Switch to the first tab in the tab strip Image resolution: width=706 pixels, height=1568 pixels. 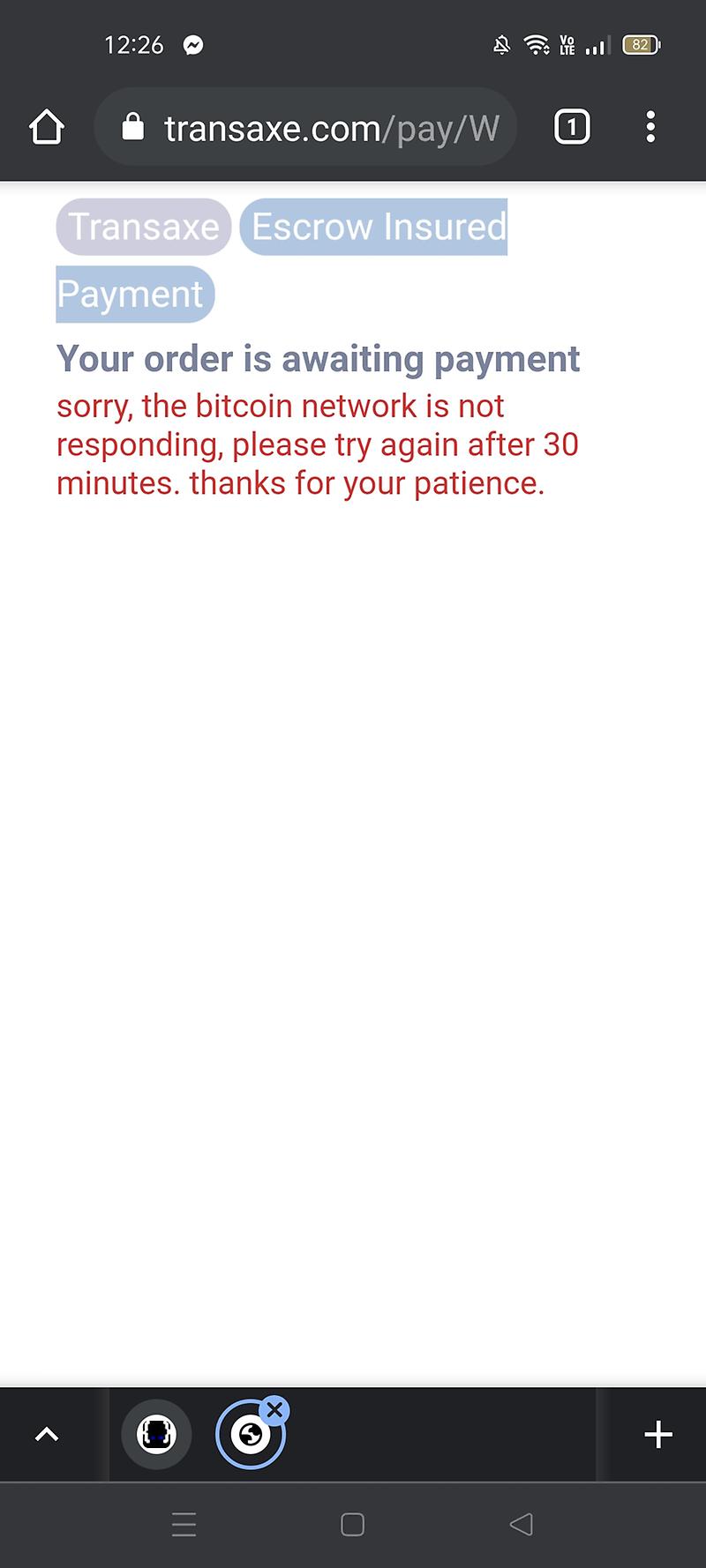[157, 1435]
